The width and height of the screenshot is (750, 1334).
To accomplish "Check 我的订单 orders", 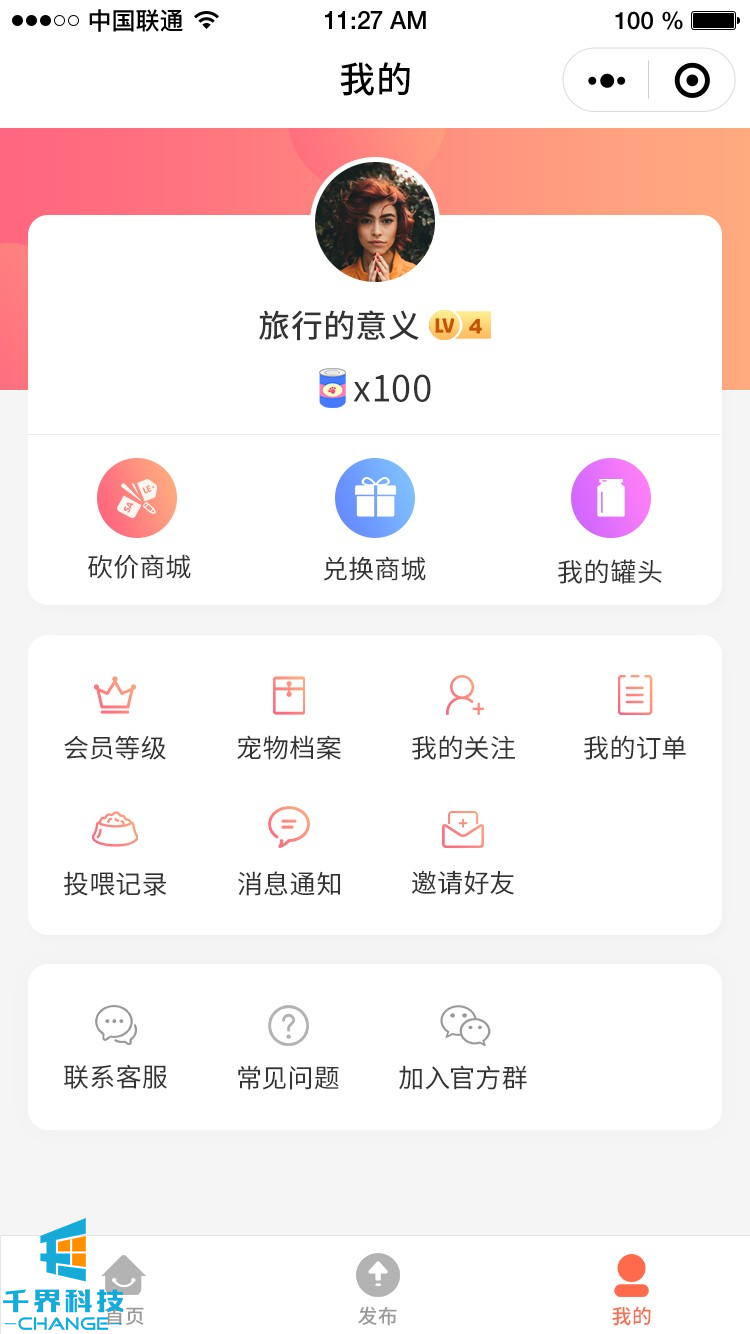I will tap(635, 716).
